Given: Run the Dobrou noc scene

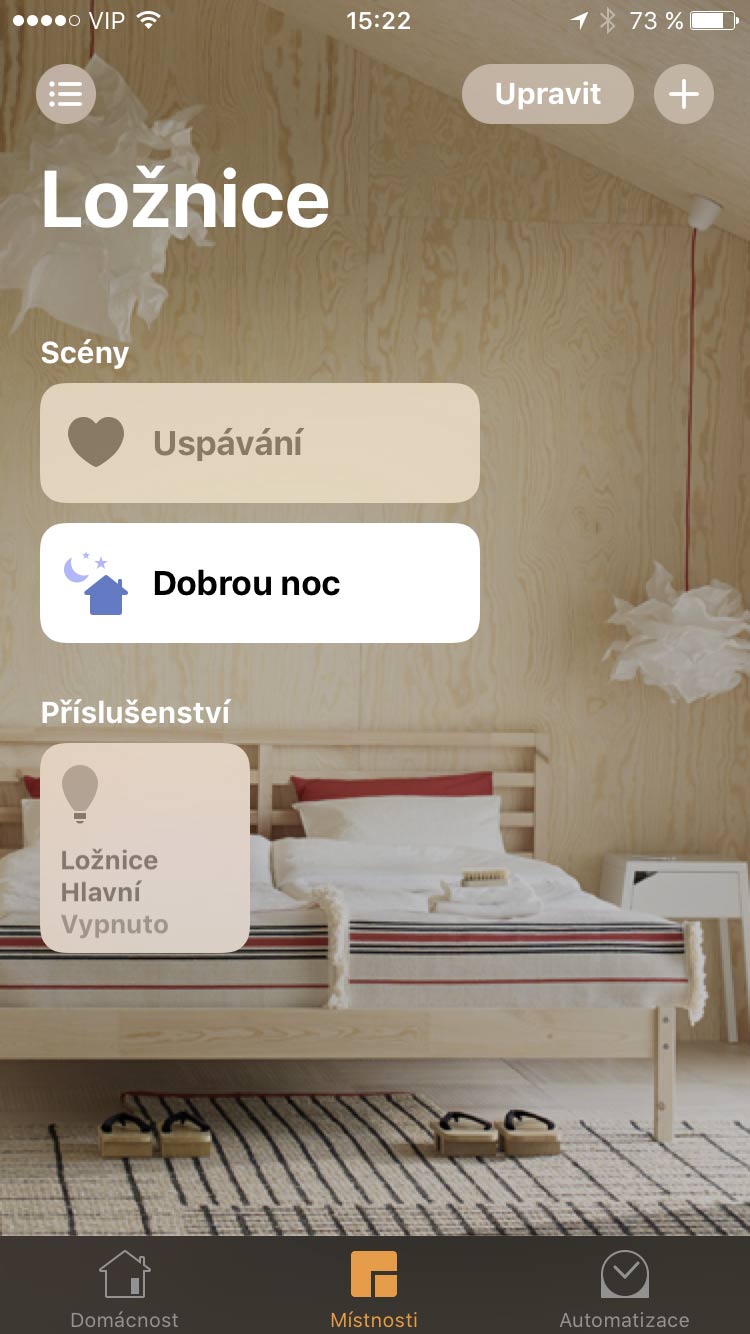Looking at the screenshot, I should point(260,583).
